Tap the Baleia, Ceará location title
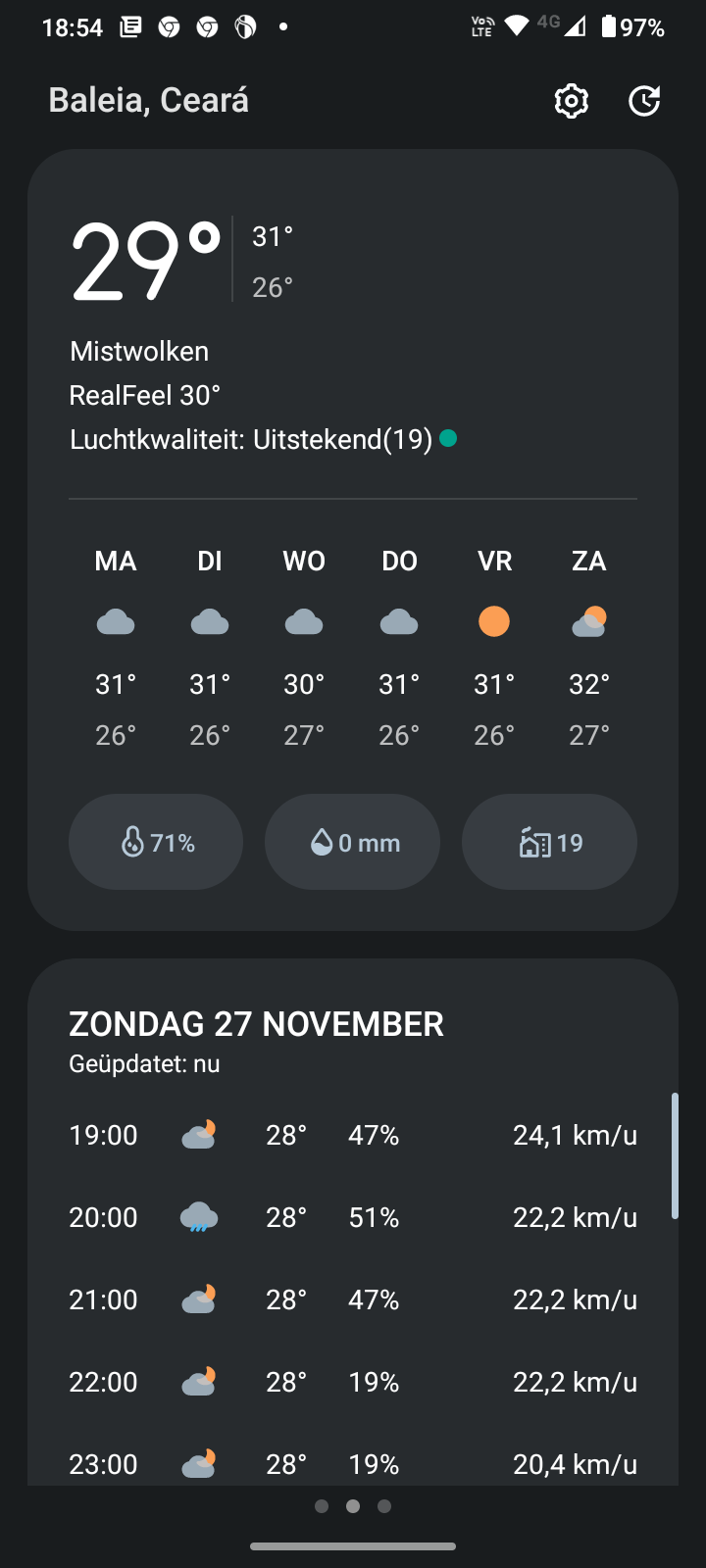Screen dimensions: 706x1568 (x=149, y=100)
